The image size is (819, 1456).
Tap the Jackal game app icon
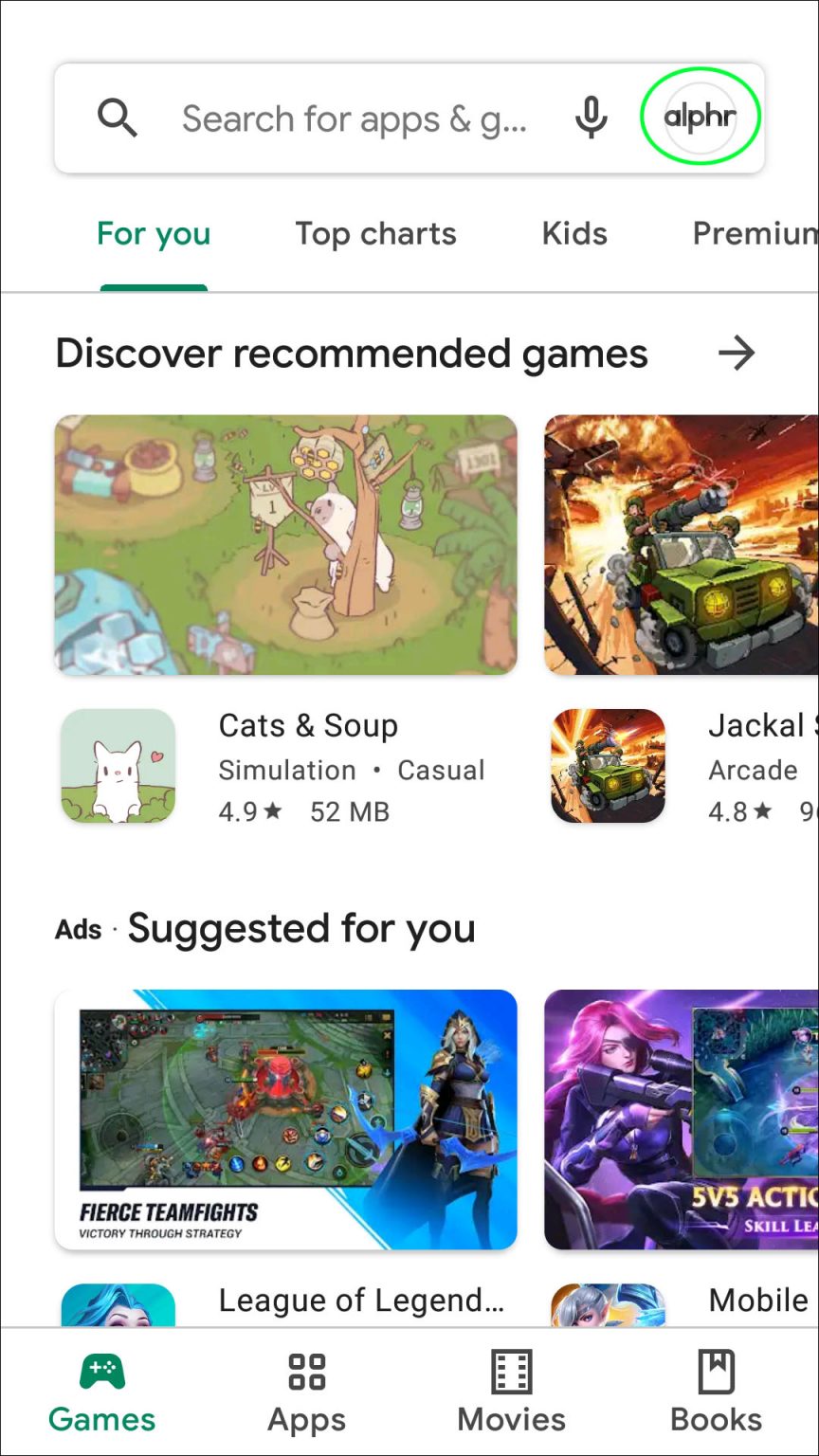pyautogui.click(x=607, y=766)
